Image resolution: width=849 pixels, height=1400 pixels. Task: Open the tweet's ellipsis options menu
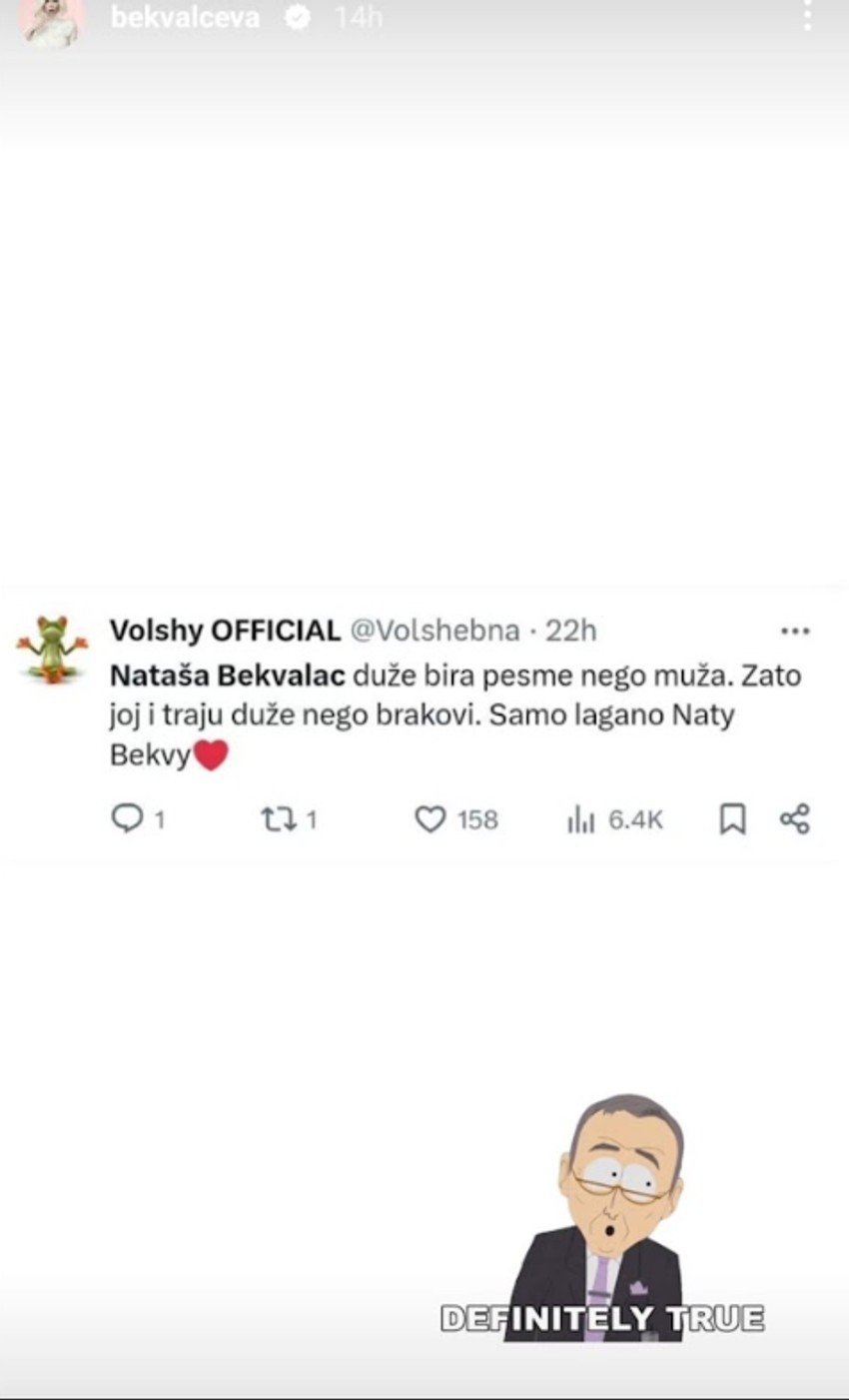pos(795,630)
